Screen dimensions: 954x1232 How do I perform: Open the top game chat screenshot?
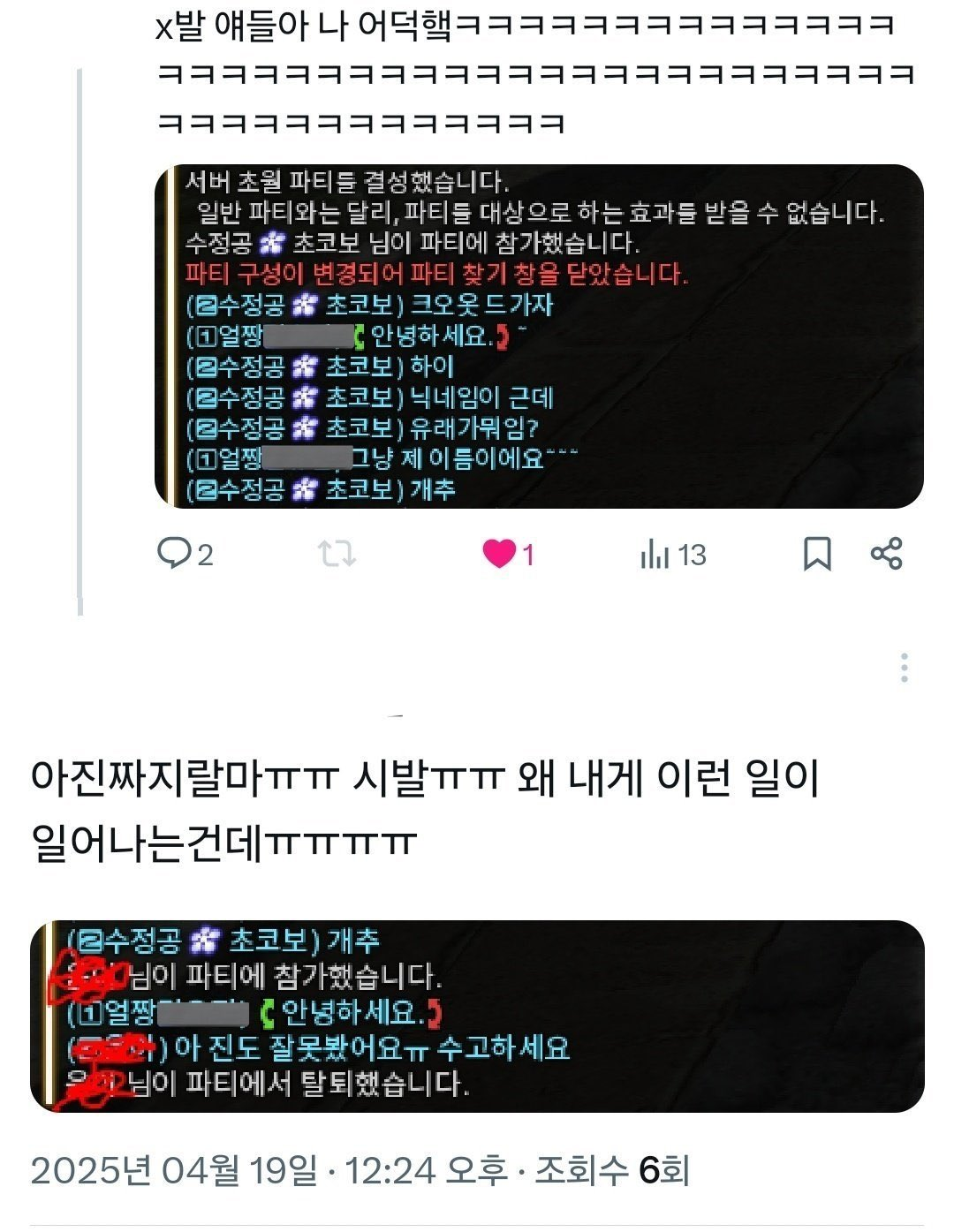(539, 336)
